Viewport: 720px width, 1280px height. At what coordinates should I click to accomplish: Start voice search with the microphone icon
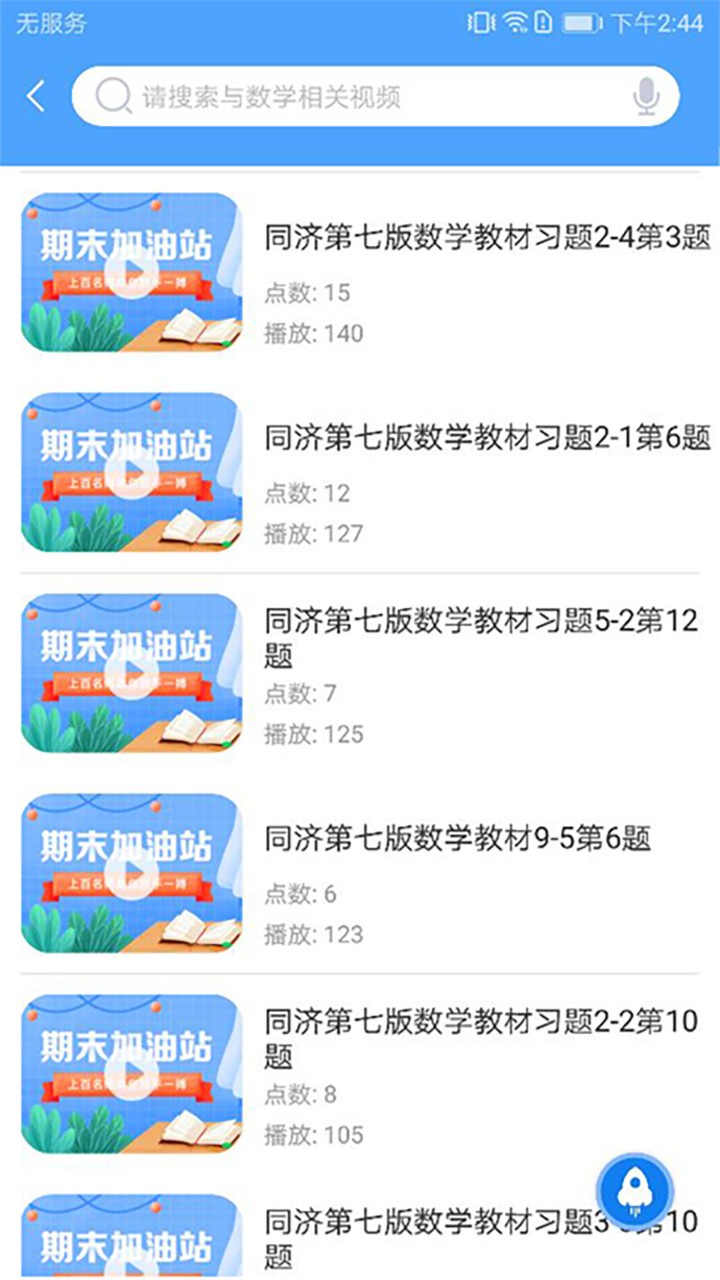click(647, 97)
